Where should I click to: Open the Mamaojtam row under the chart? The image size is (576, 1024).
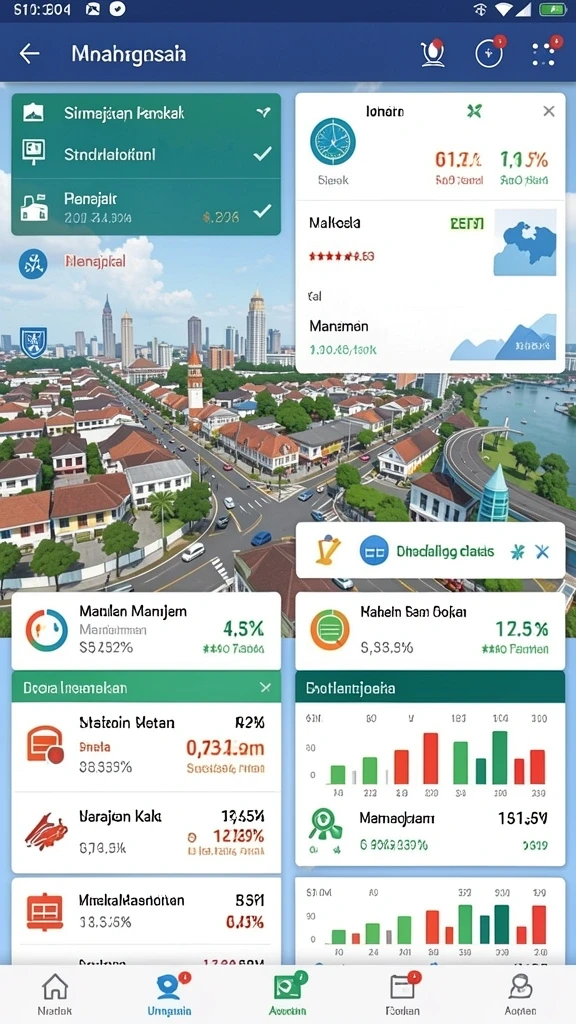point(430,831)
